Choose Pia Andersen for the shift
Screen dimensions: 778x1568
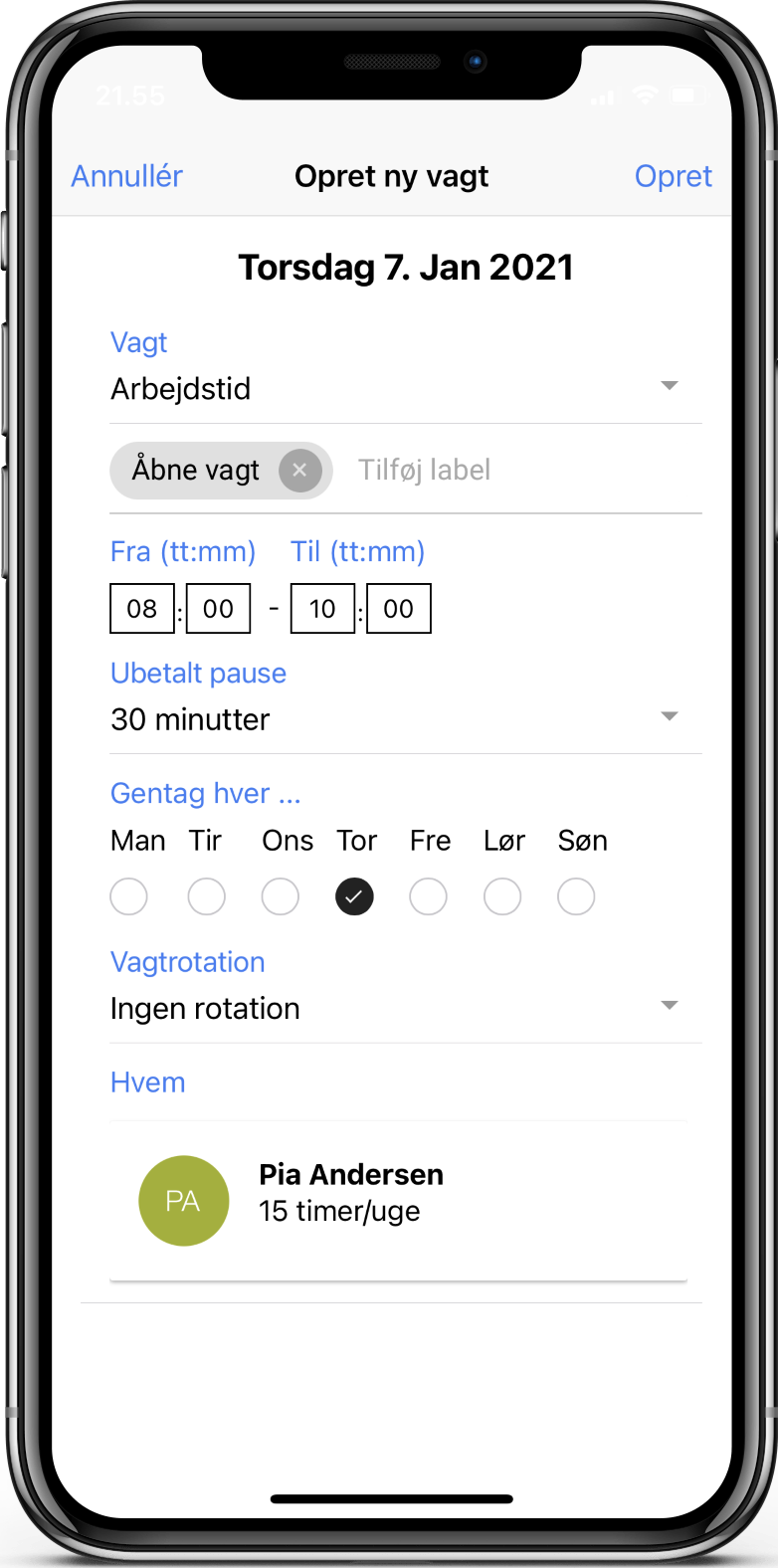coord(398,1200)
